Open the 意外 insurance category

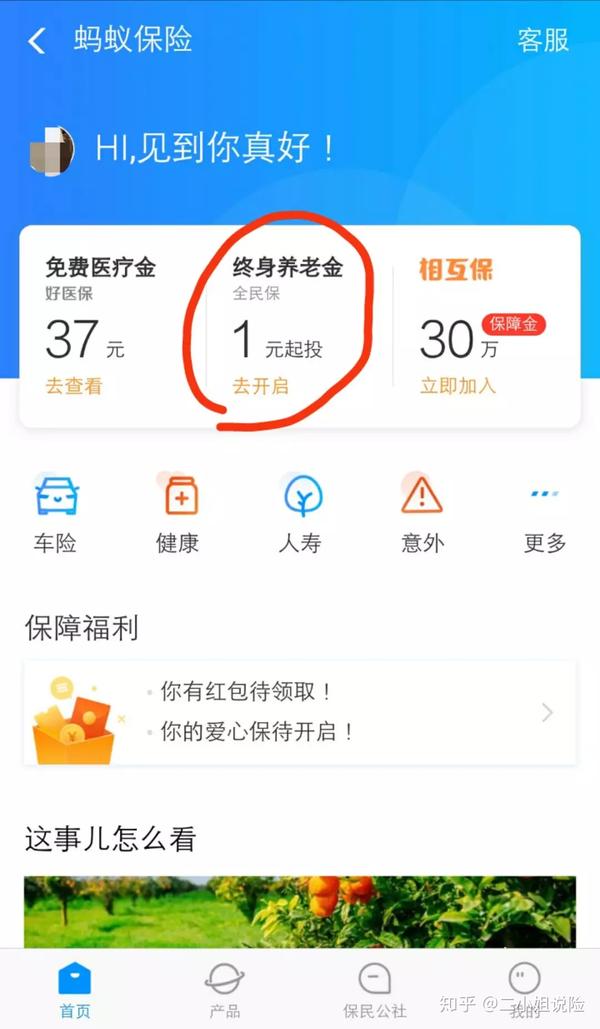click(422, 514)
